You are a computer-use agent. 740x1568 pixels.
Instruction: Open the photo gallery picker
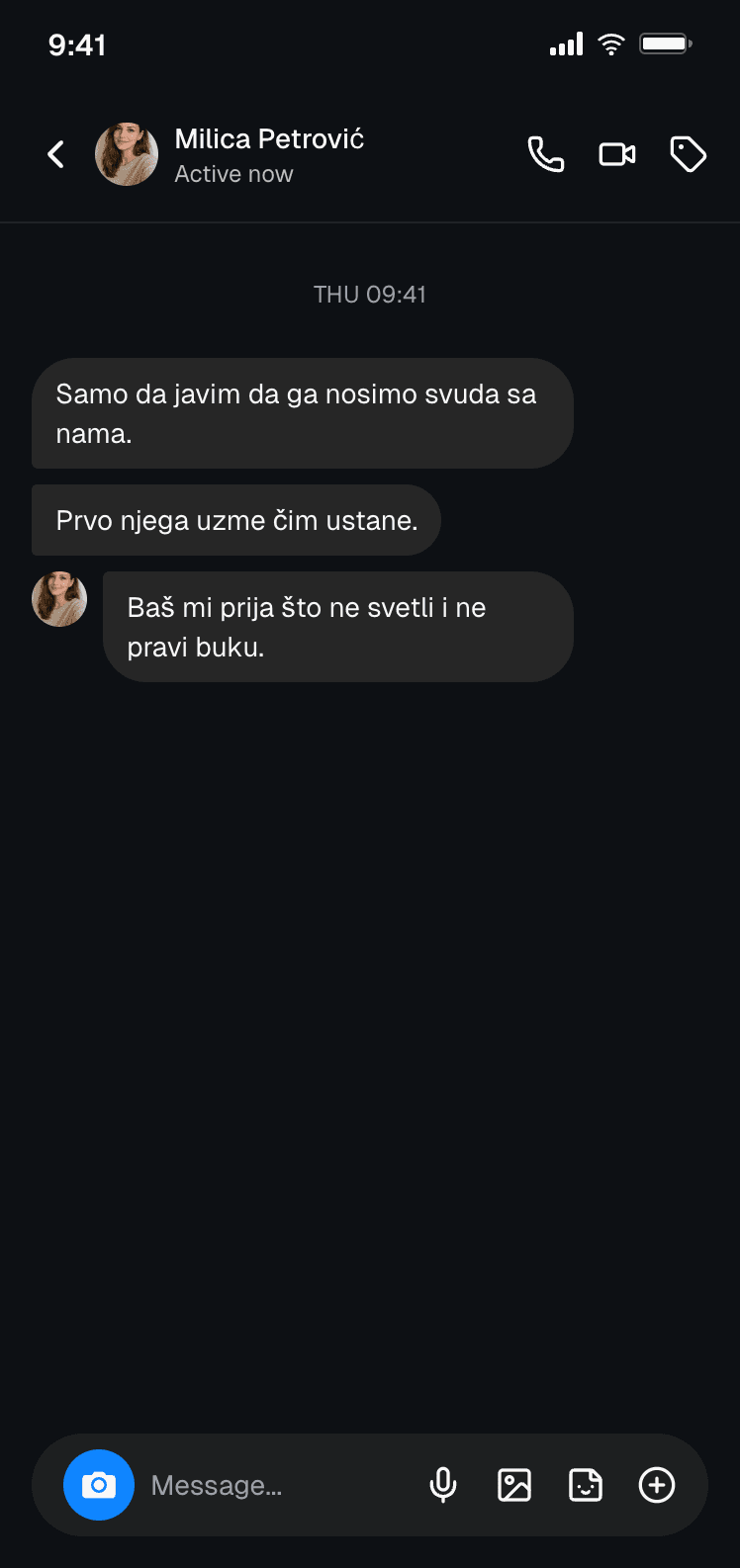coord(513,1484)
